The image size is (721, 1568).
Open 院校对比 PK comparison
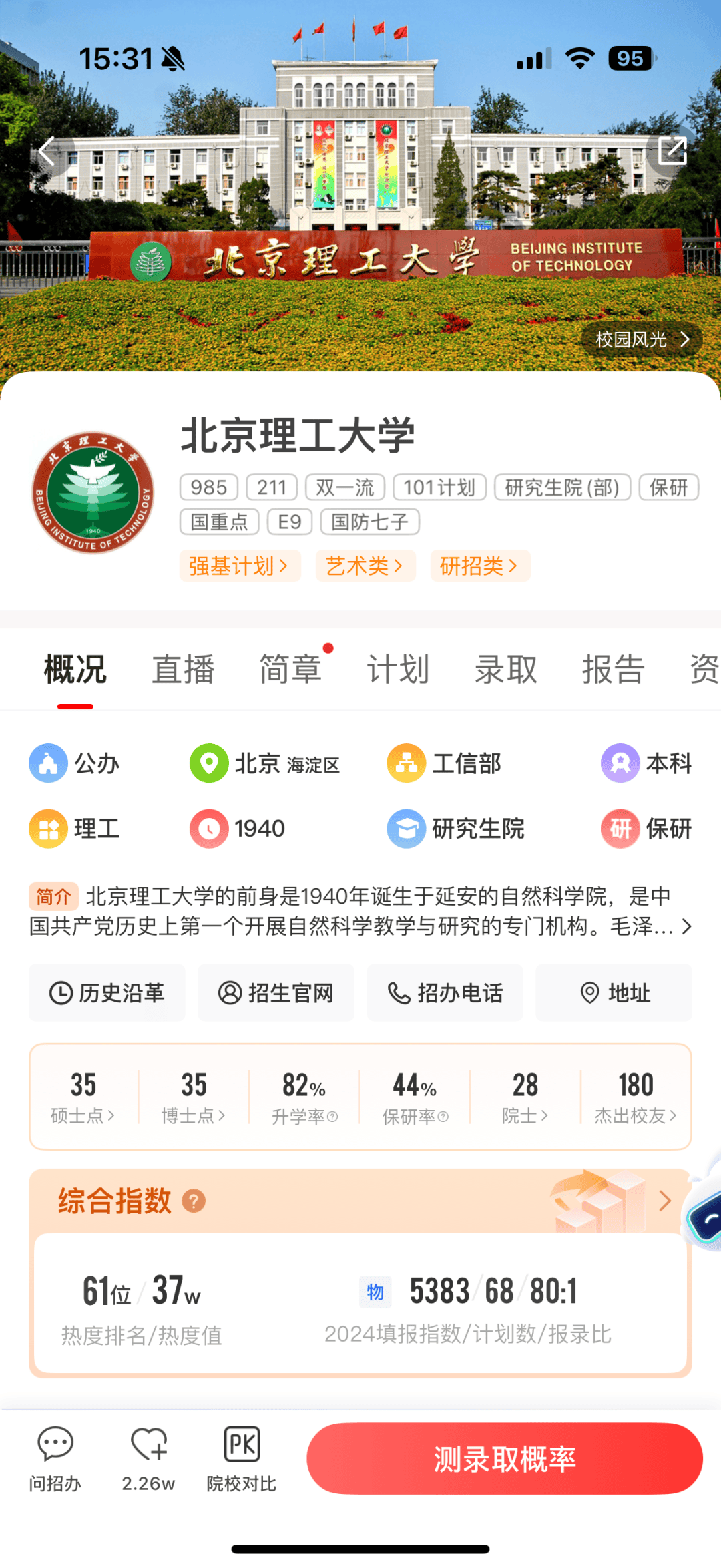tap(241, 1458)
